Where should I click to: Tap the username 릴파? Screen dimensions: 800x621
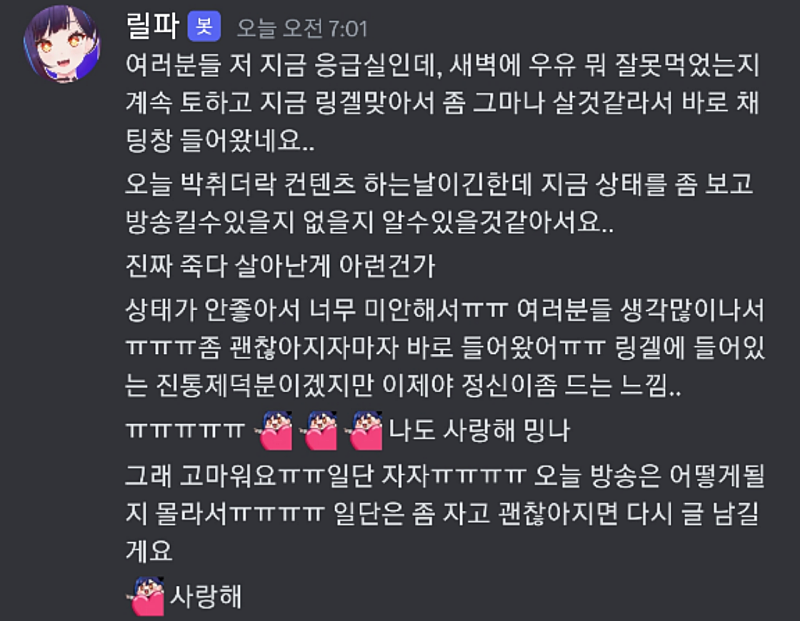tap(151, 25)
